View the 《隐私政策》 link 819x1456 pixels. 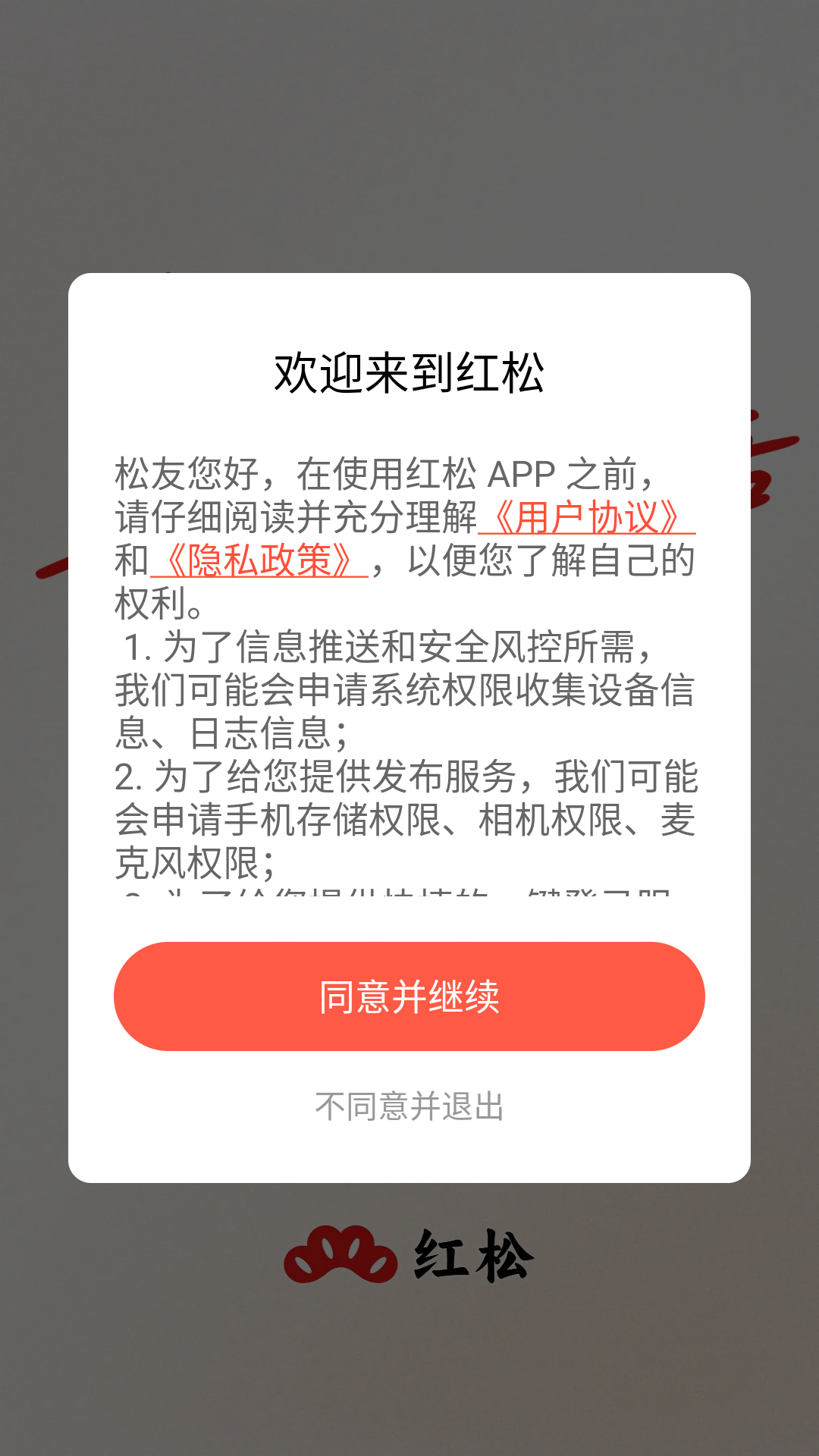[259, 561]
